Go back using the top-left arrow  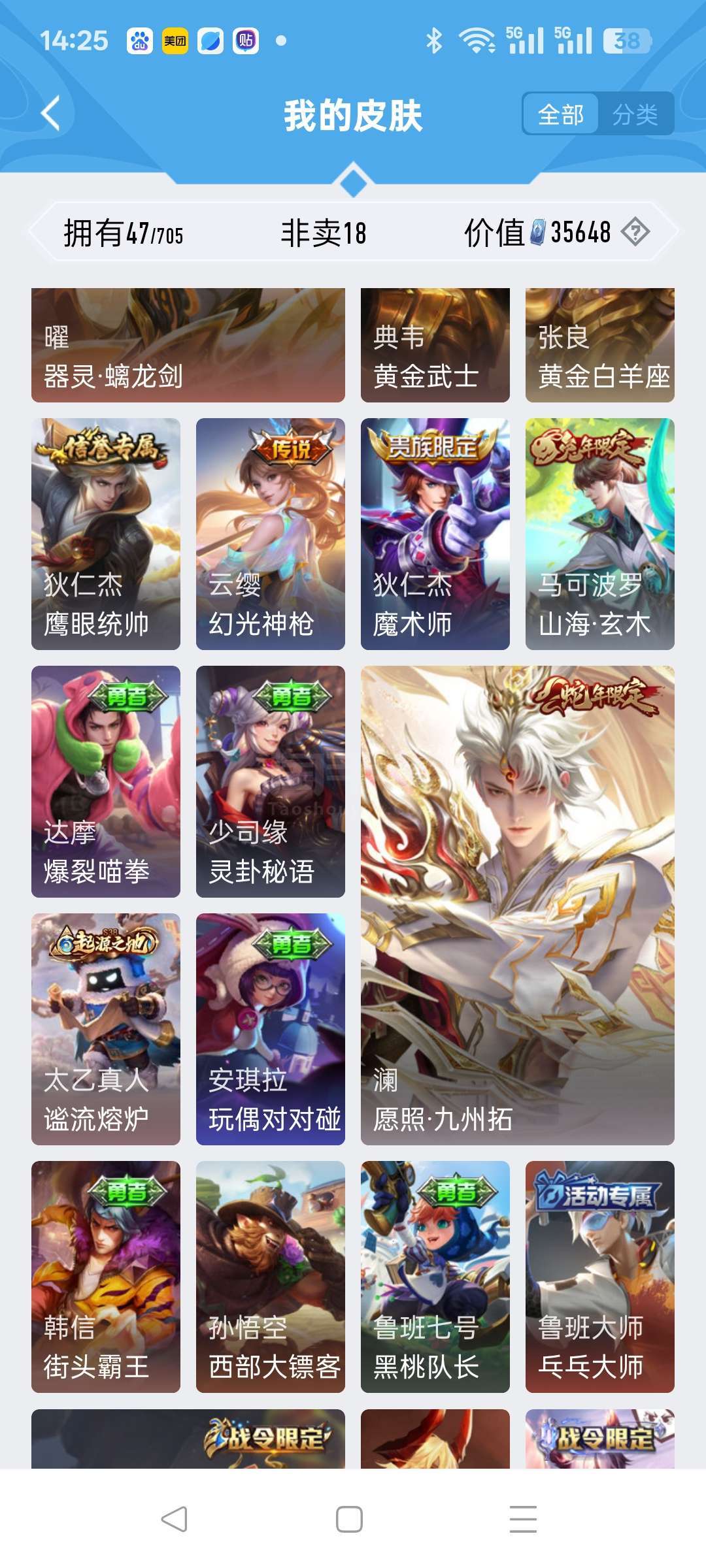pos(50,114)
